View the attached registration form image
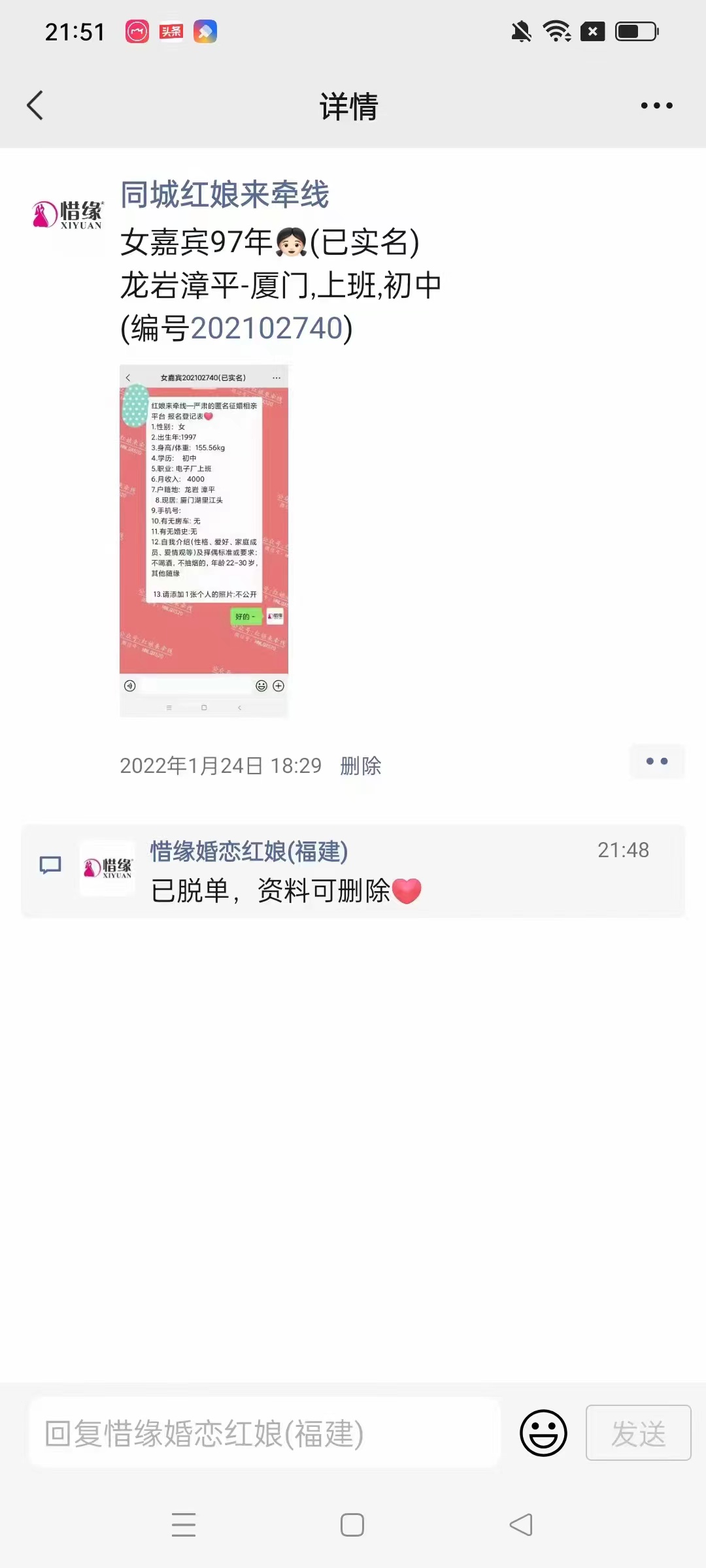This screenshot has width=706, height=1568. pos(204,541)
